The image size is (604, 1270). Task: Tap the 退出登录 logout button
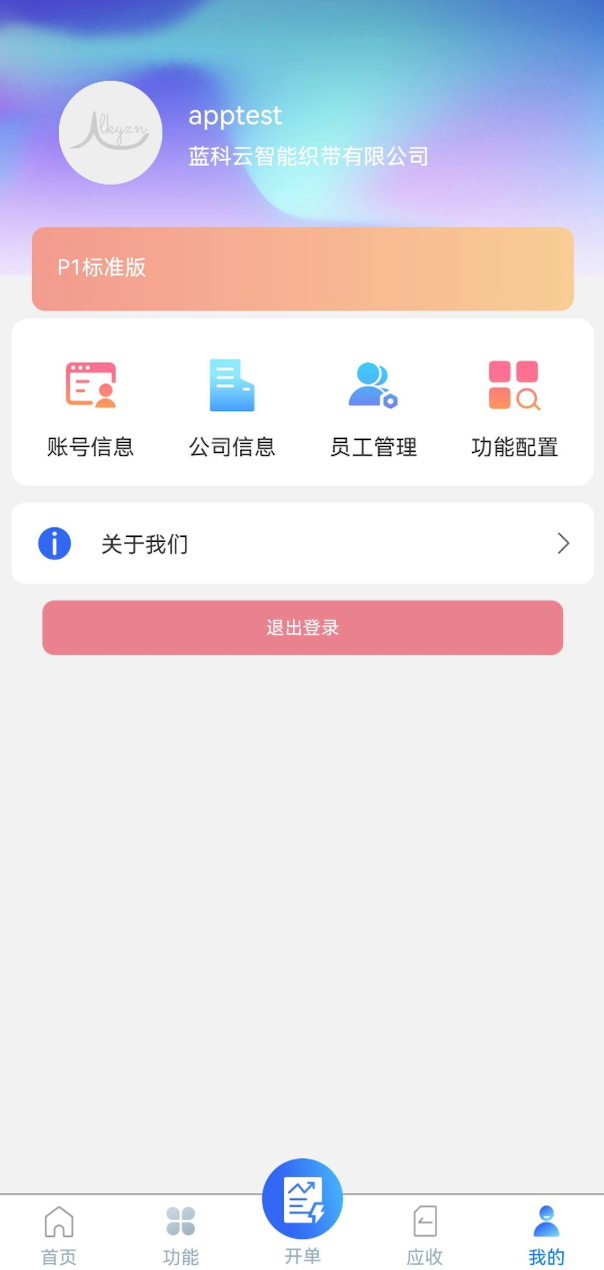302,628
